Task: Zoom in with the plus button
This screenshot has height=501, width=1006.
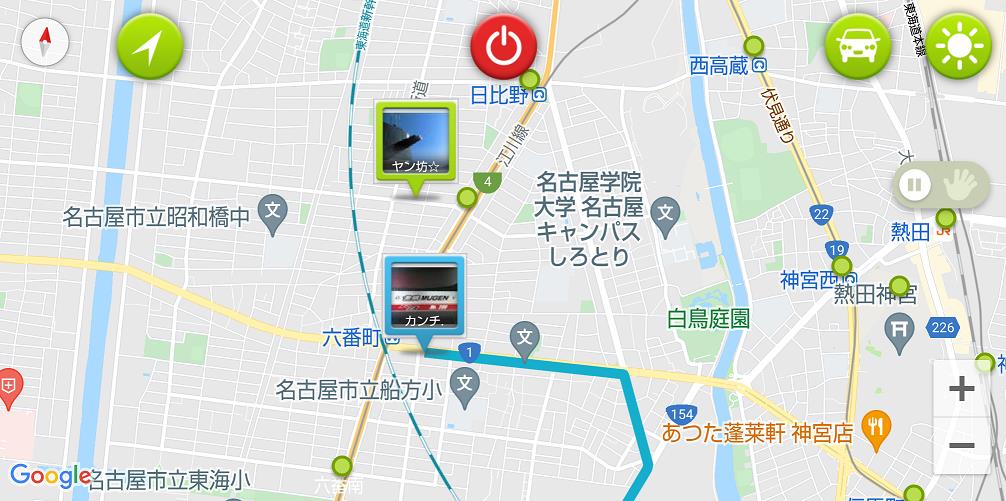Action: [x=961, y=389]
